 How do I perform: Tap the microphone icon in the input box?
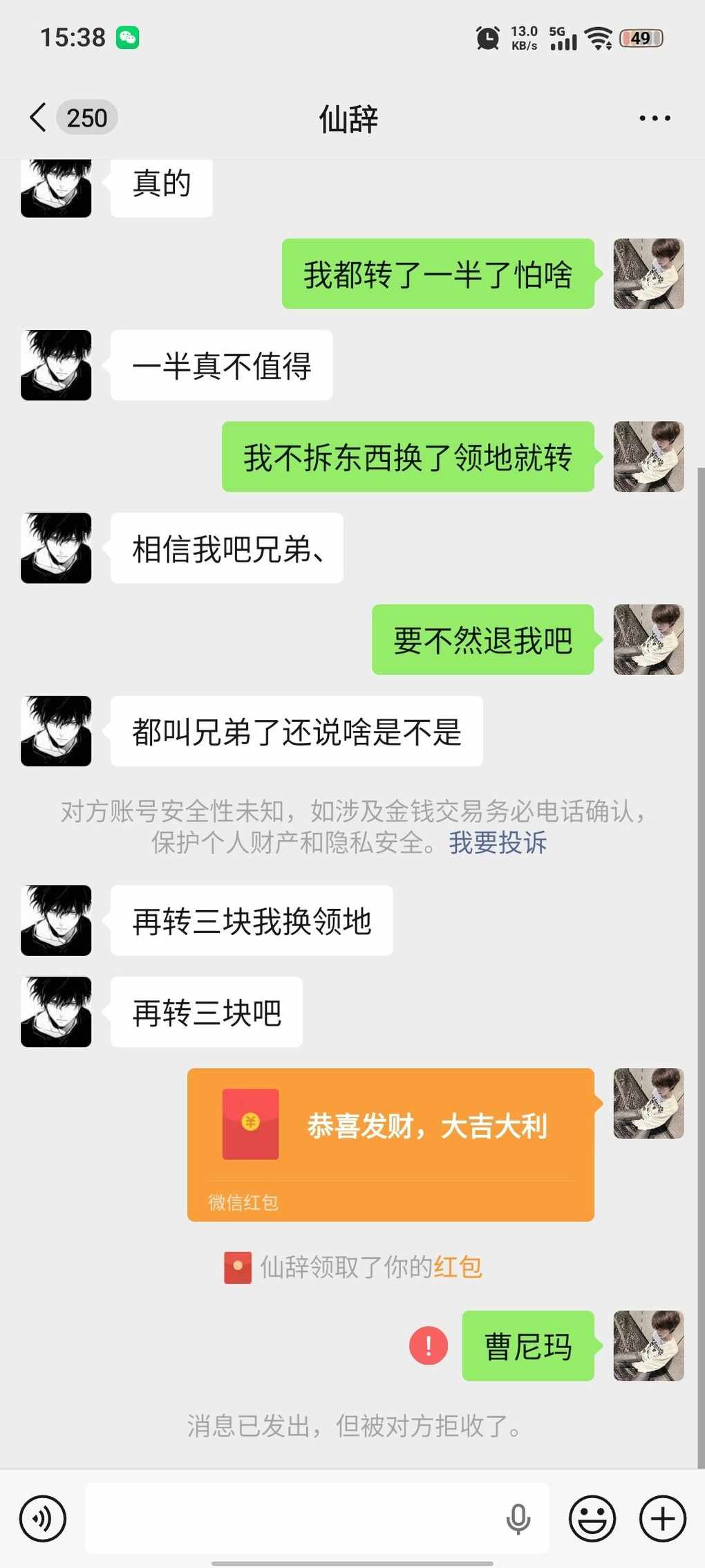(518, 1518)
